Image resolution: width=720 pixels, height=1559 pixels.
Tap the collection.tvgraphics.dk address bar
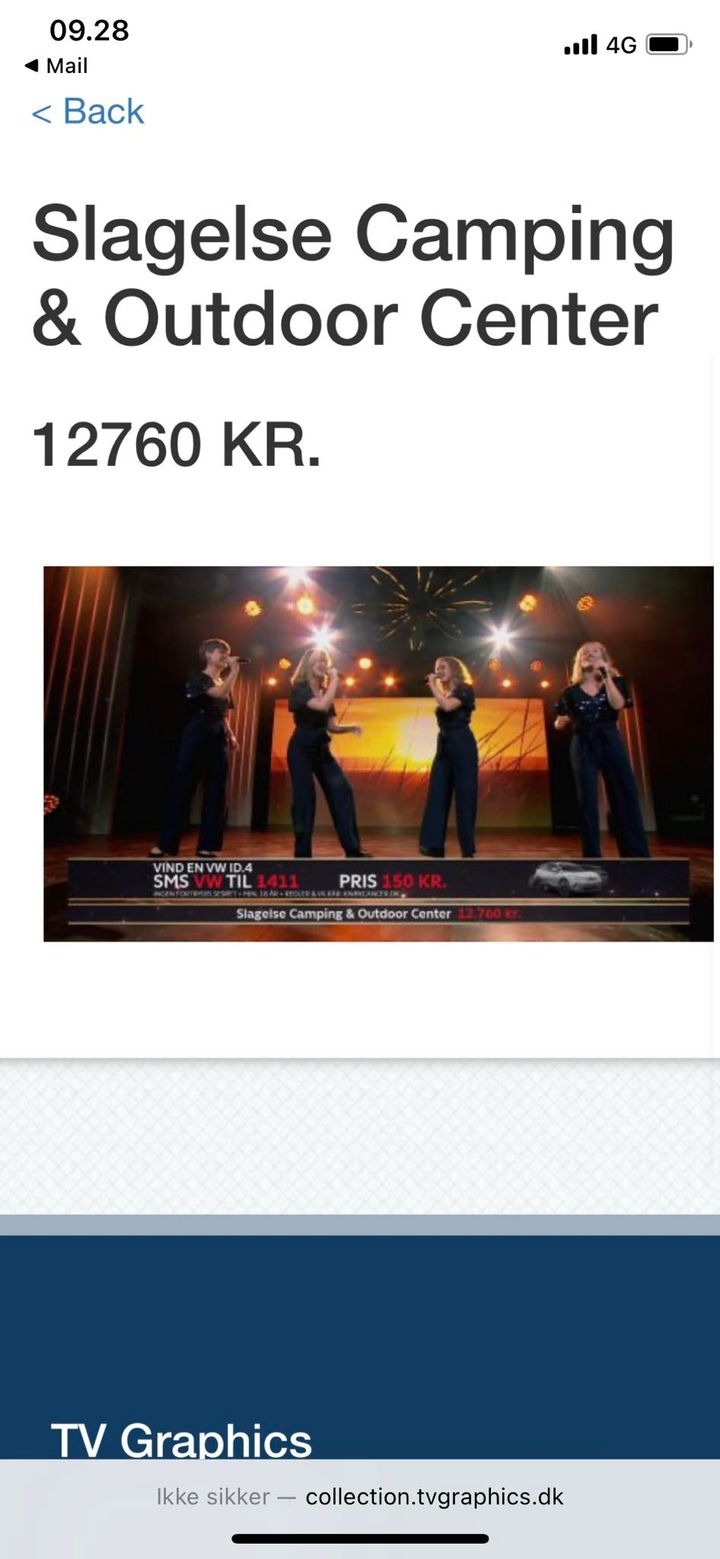(x=360, y=1496)
